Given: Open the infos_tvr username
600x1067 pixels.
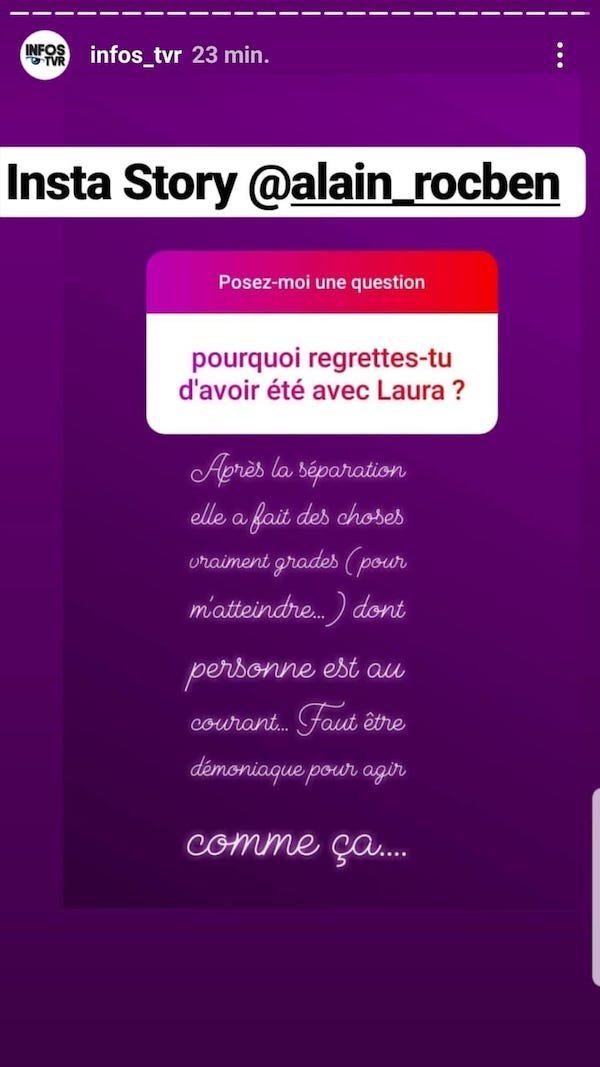Looking at the screenshot, I should (135, 55).
